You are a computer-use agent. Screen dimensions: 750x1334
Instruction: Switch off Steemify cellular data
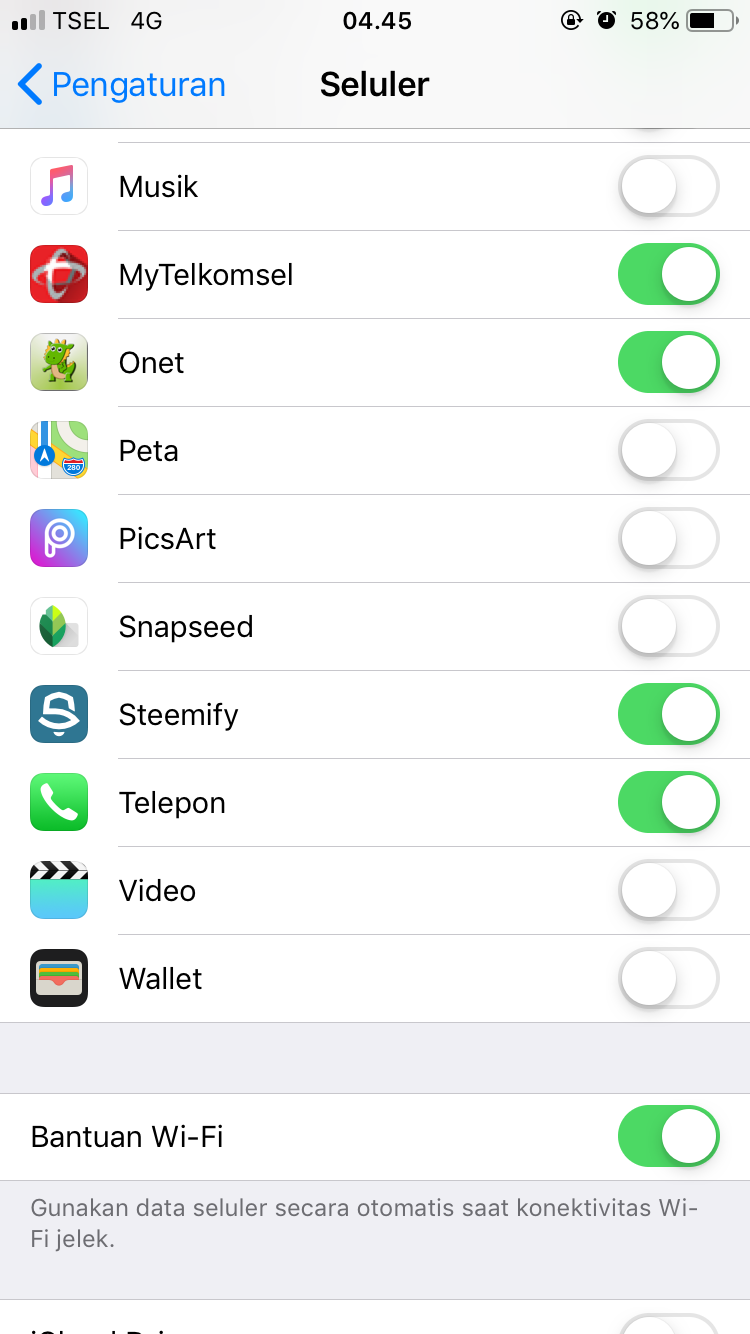(668, 715)
